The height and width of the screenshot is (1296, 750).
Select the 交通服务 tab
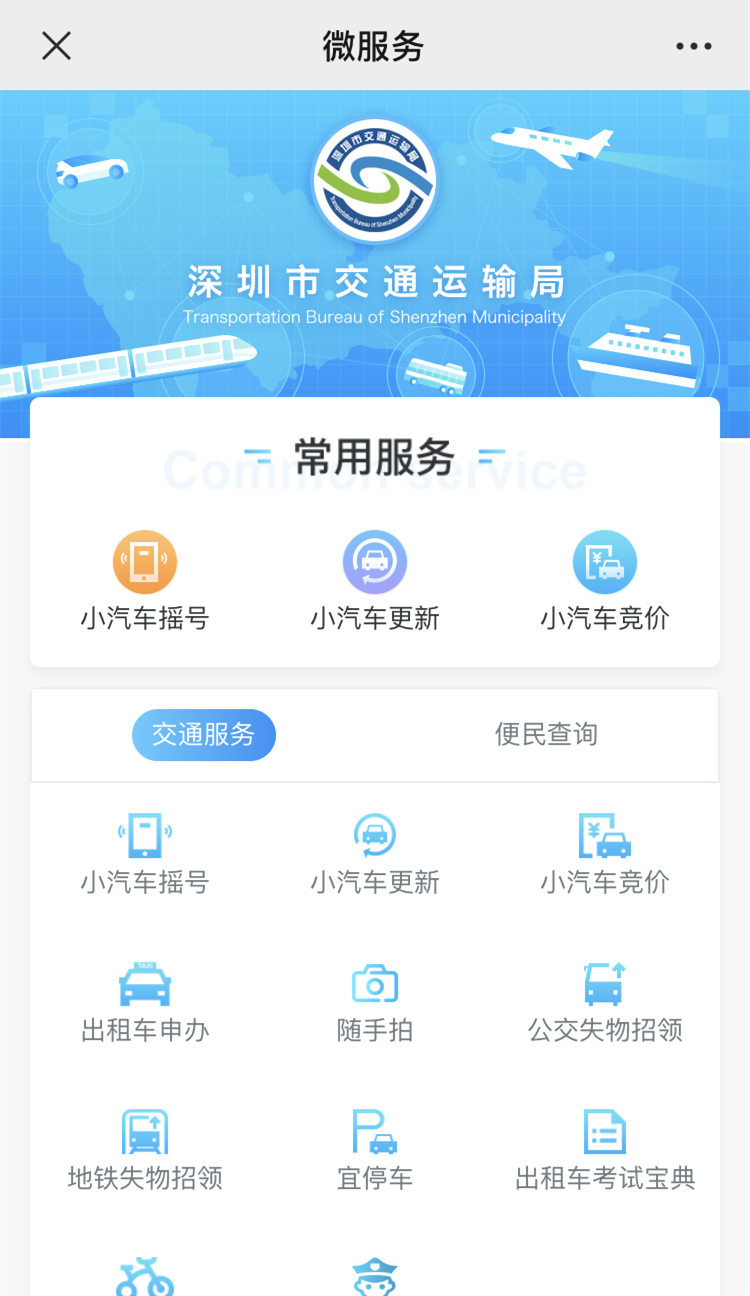pyautogui.click(x=204, y=734)
